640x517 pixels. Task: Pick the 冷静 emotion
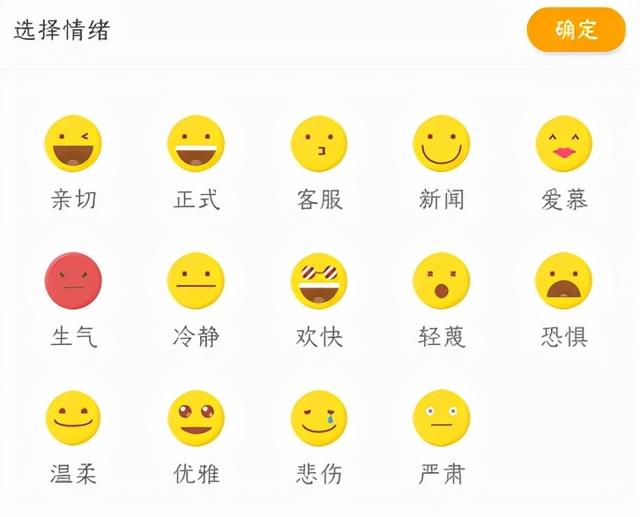coord(196,281)
